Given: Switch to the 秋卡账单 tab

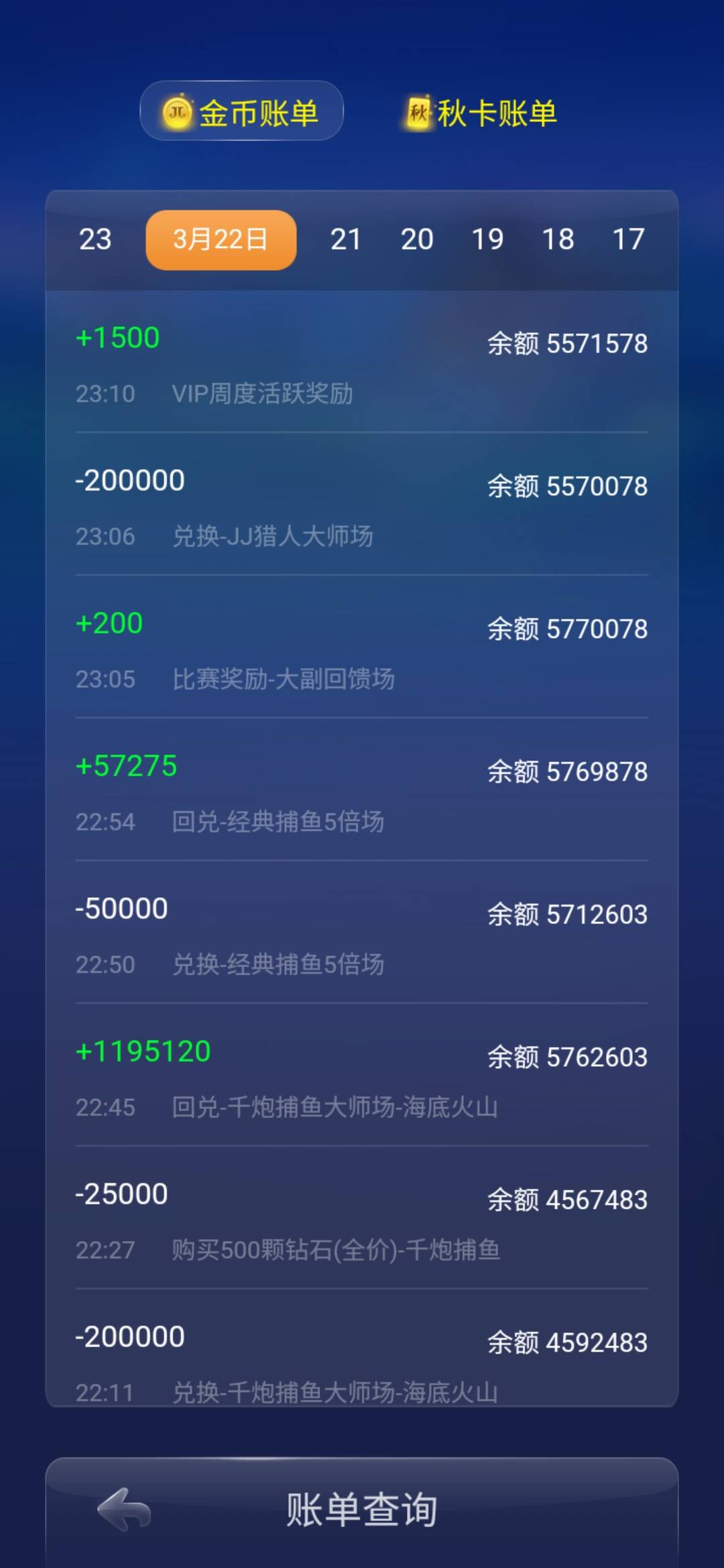Looking at the screenshot, I should tap(479, 113).
